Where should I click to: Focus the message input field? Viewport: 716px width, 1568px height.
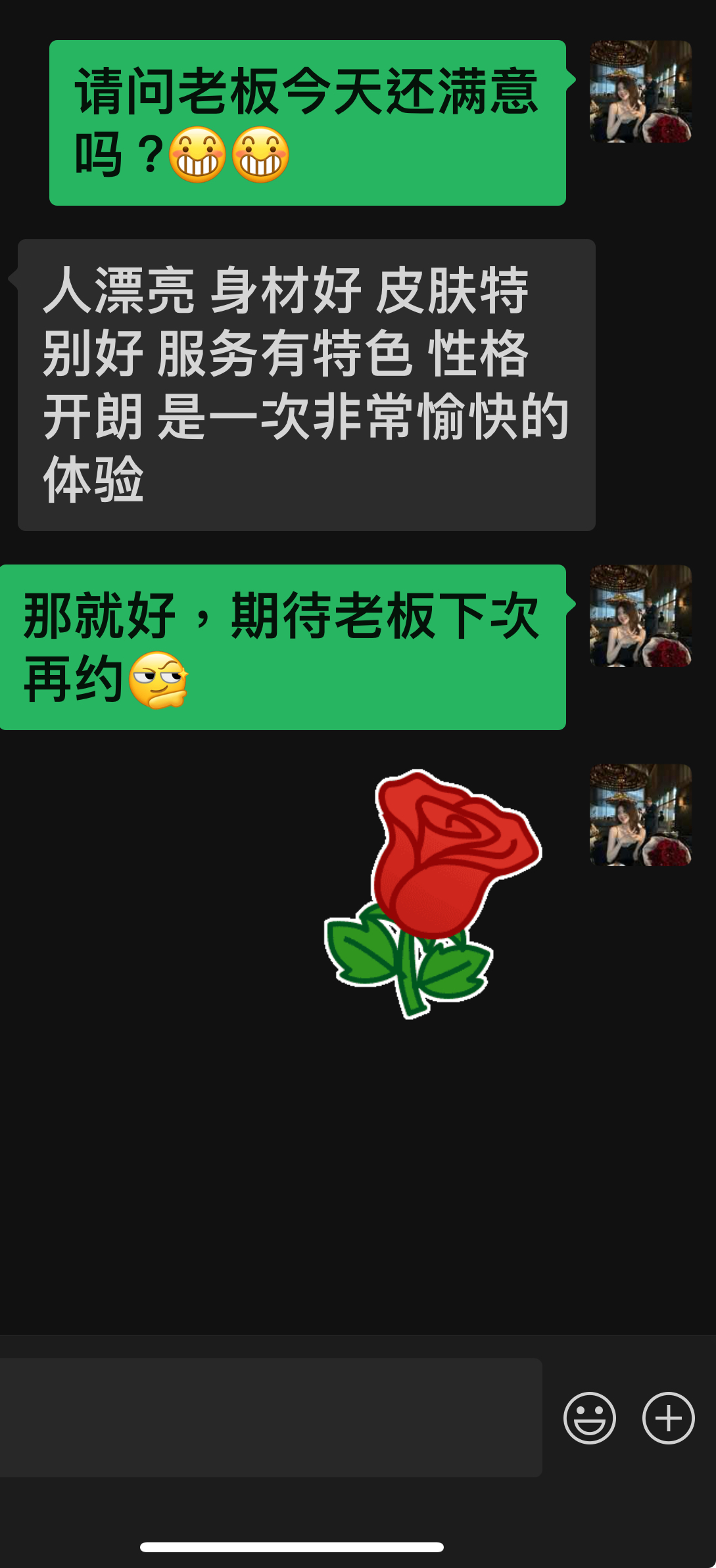(271, 1418)
